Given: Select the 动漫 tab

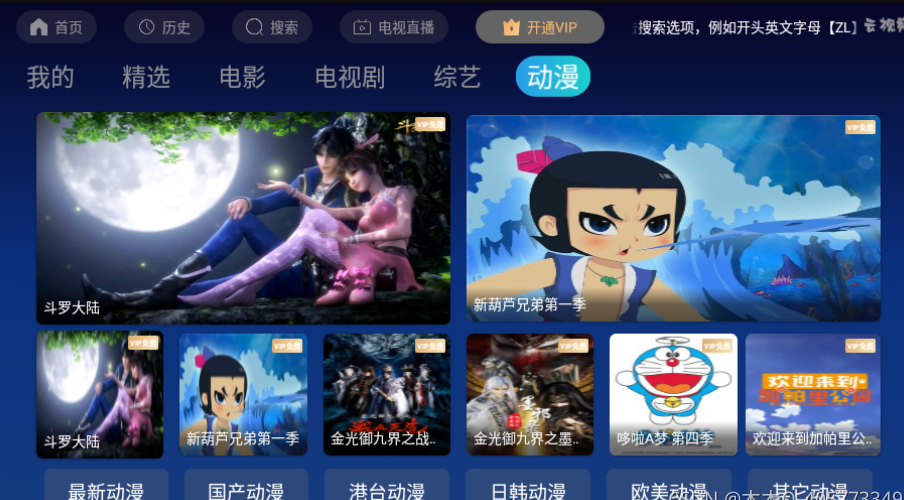Looking at the screenshot, I should (x=553, y=77).
